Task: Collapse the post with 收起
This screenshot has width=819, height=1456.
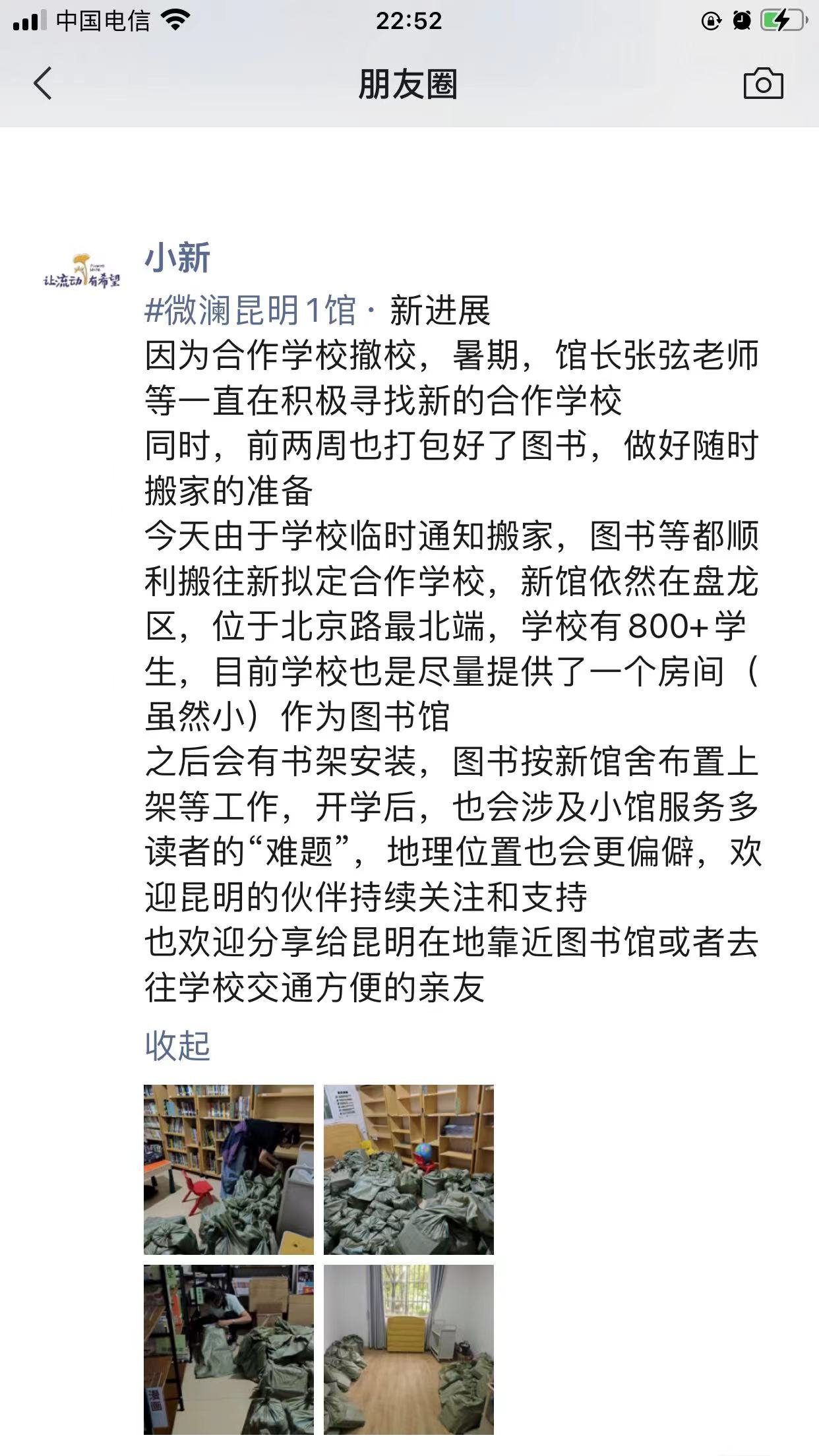Action: tap(177, 1045)
